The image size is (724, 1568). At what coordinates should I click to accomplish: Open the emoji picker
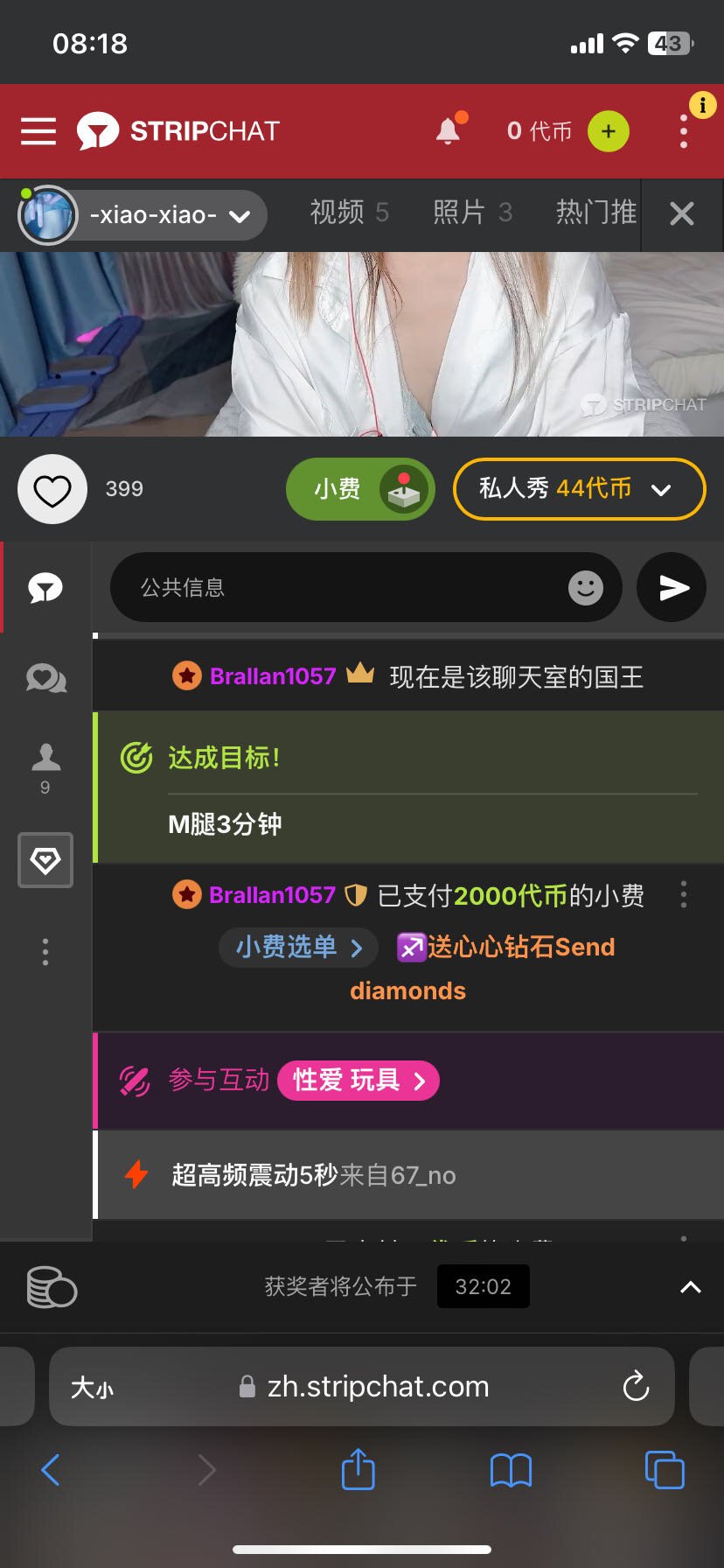[x=586, y=587]
